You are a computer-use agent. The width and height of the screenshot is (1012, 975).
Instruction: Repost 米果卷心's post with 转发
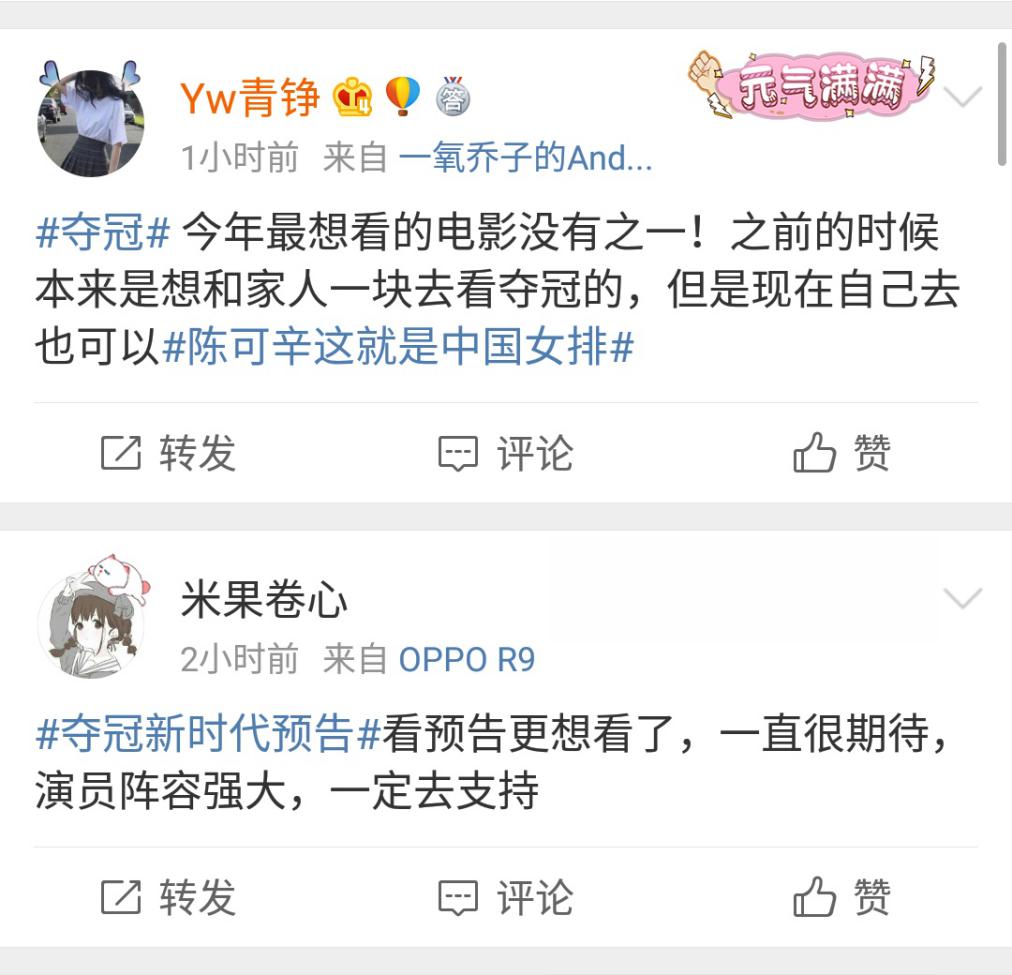coord(168,897)
